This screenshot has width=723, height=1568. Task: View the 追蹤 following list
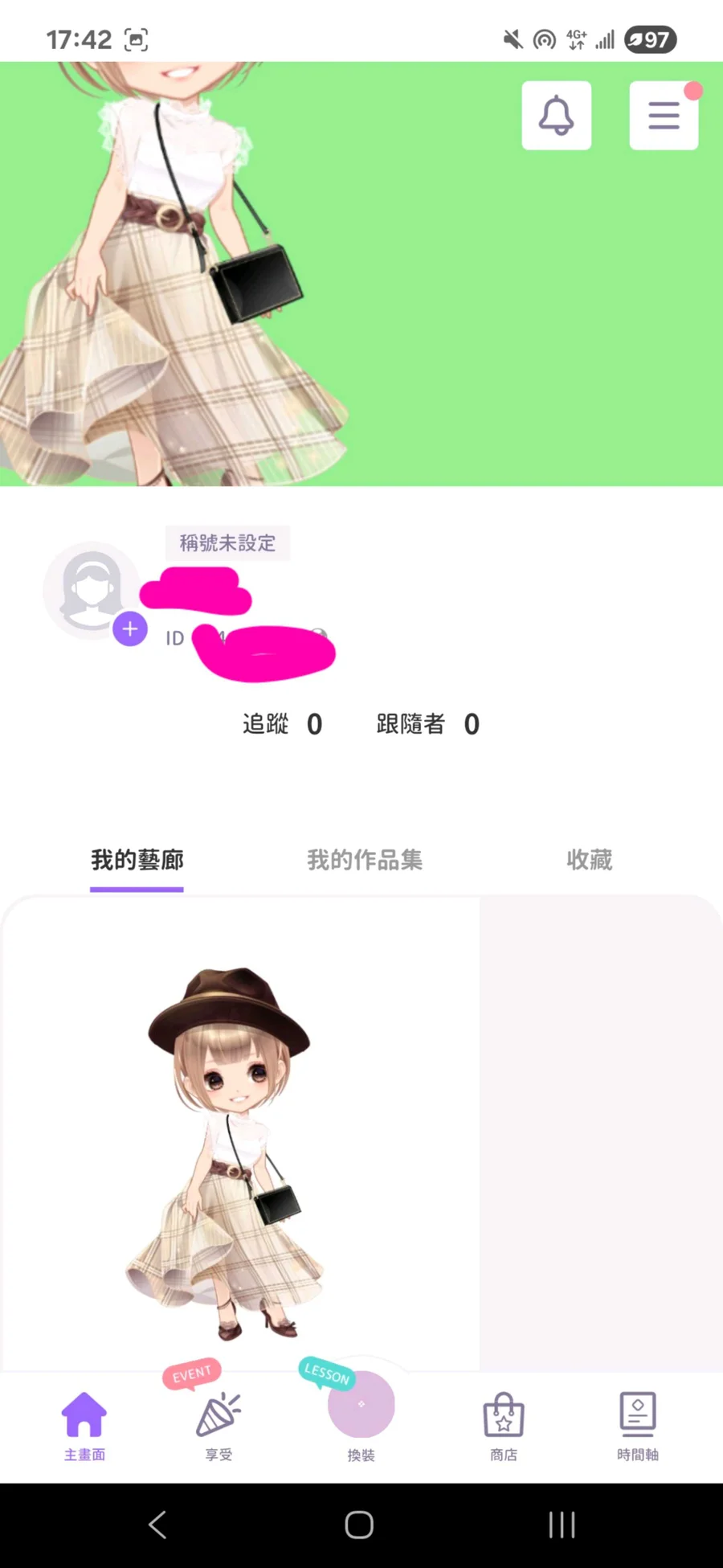[x=283, y=724]
